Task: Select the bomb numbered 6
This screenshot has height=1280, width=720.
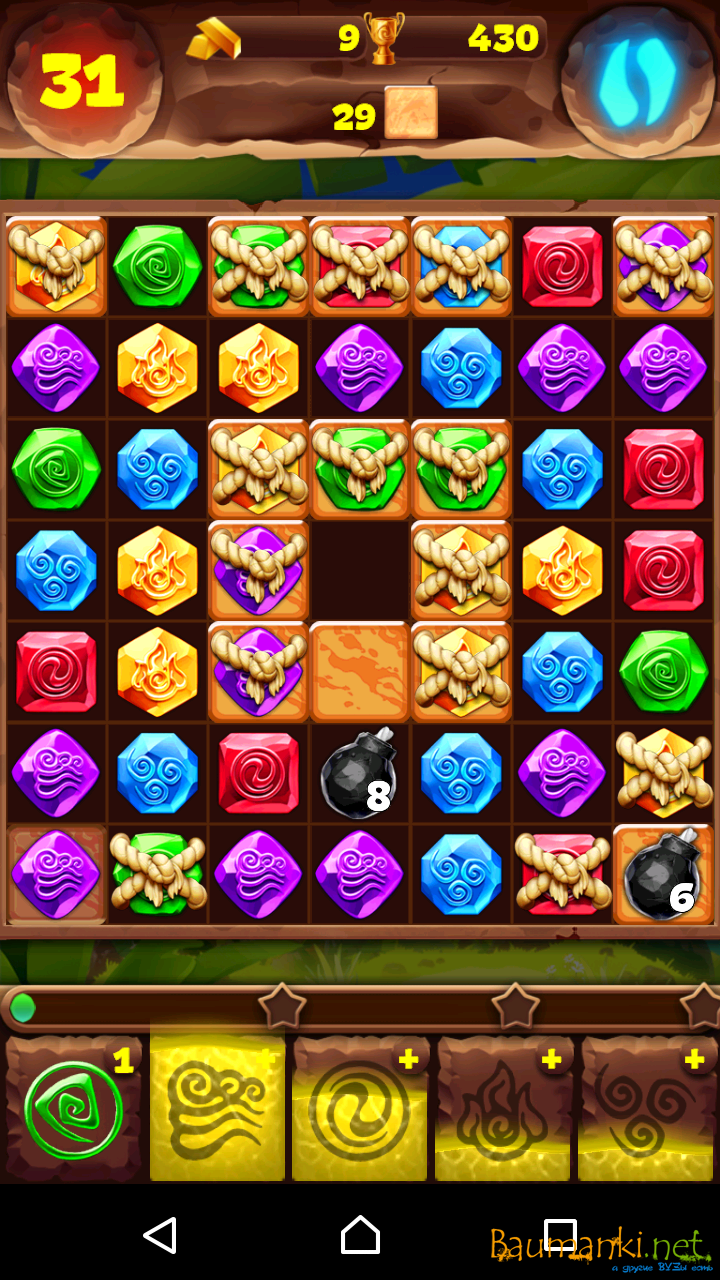Action: pos(663,874)
